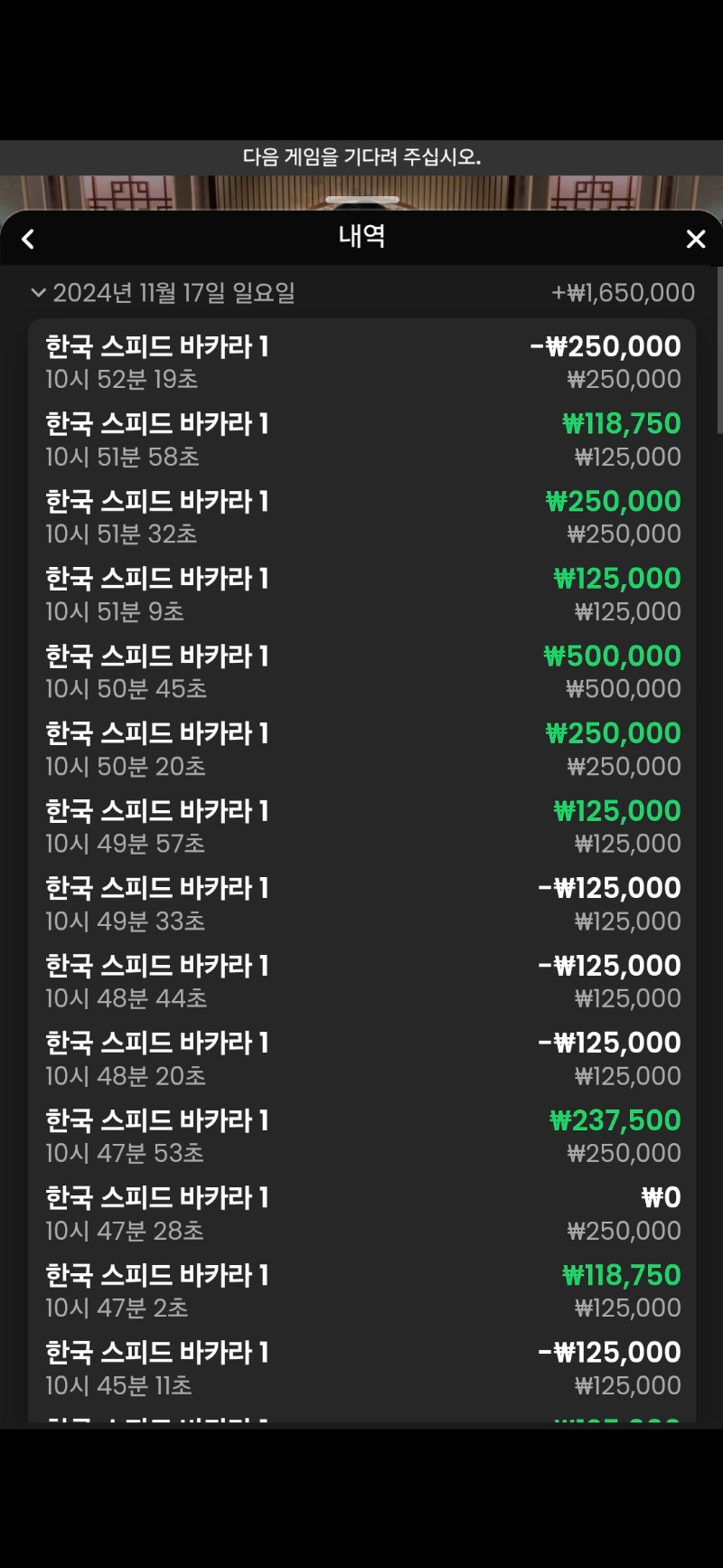Go back using the arrow icon

pyautogui.click(x=28, y=239)
